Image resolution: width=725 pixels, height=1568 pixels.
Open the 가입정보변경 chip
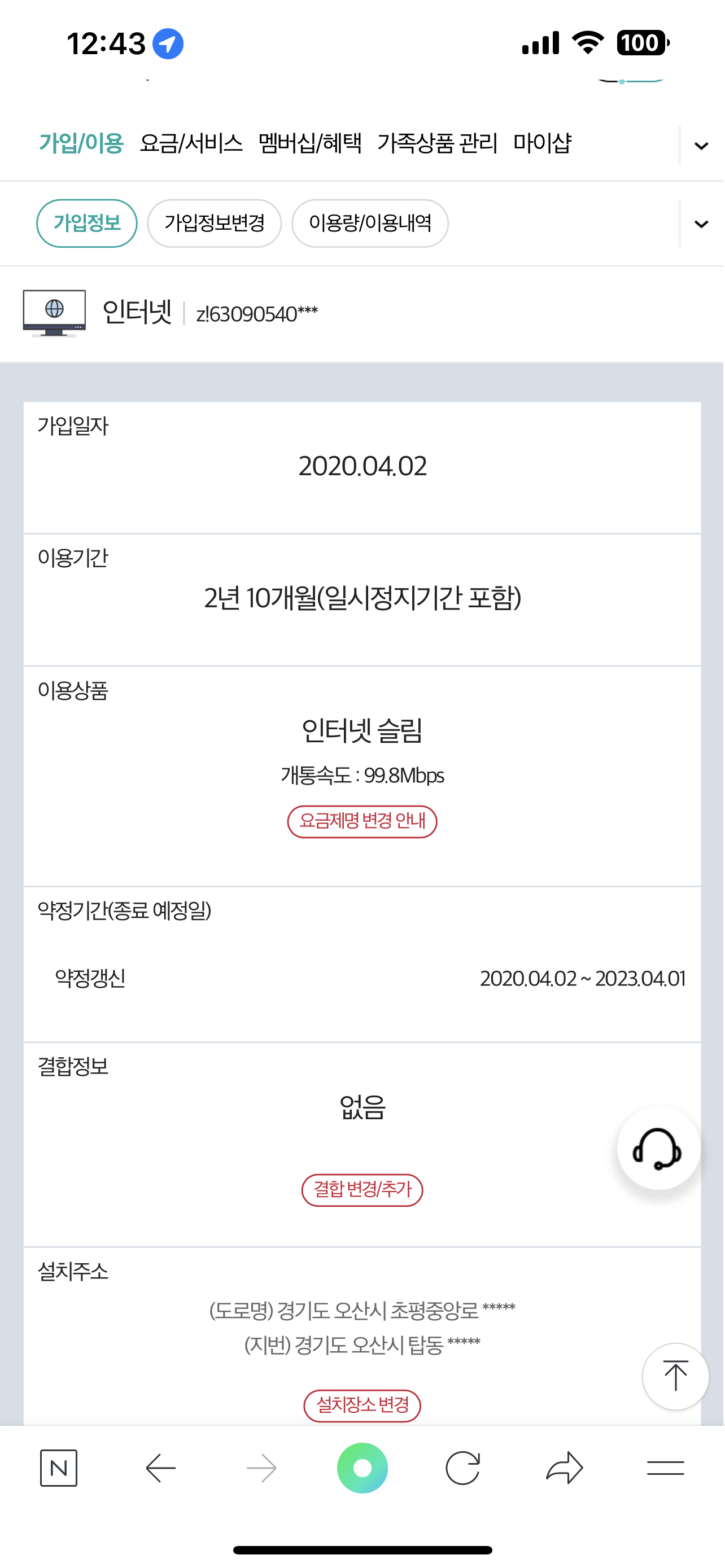tap(214, 224)
